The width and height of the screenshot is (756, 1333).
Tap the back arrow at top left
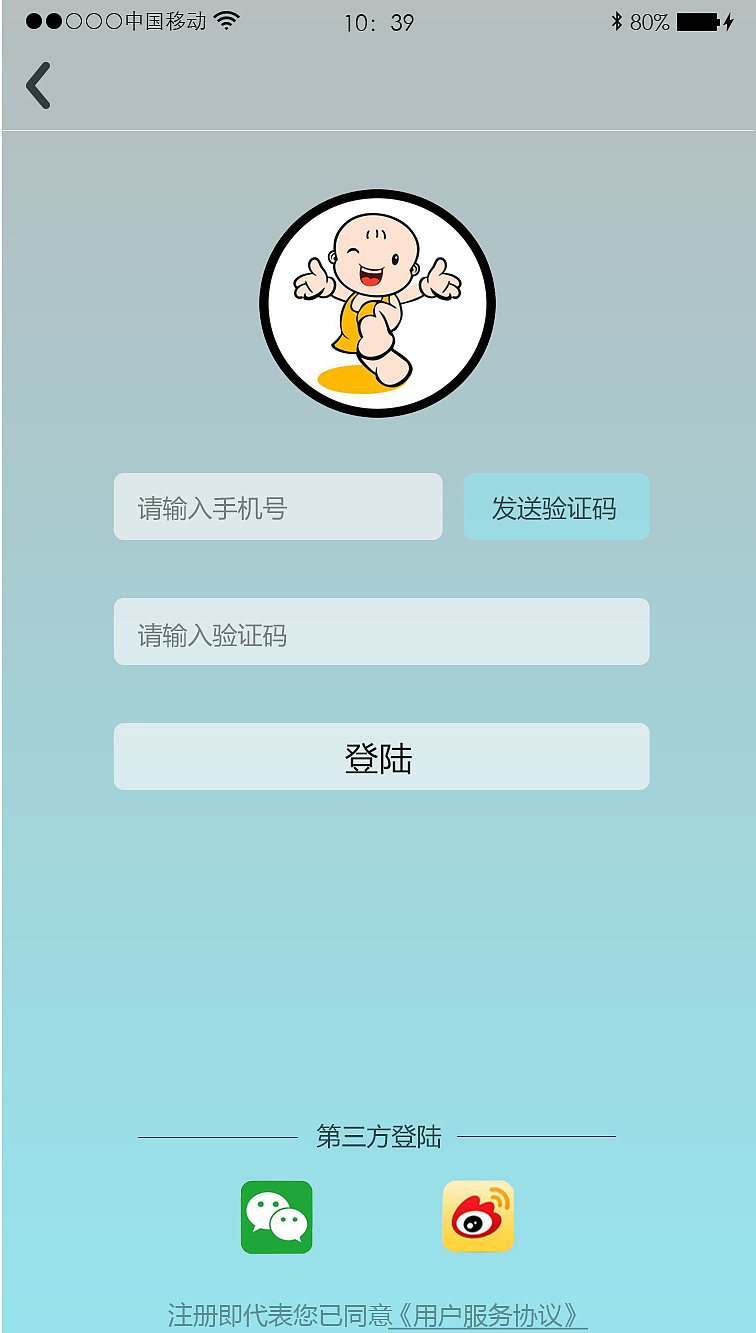point(38,85)
